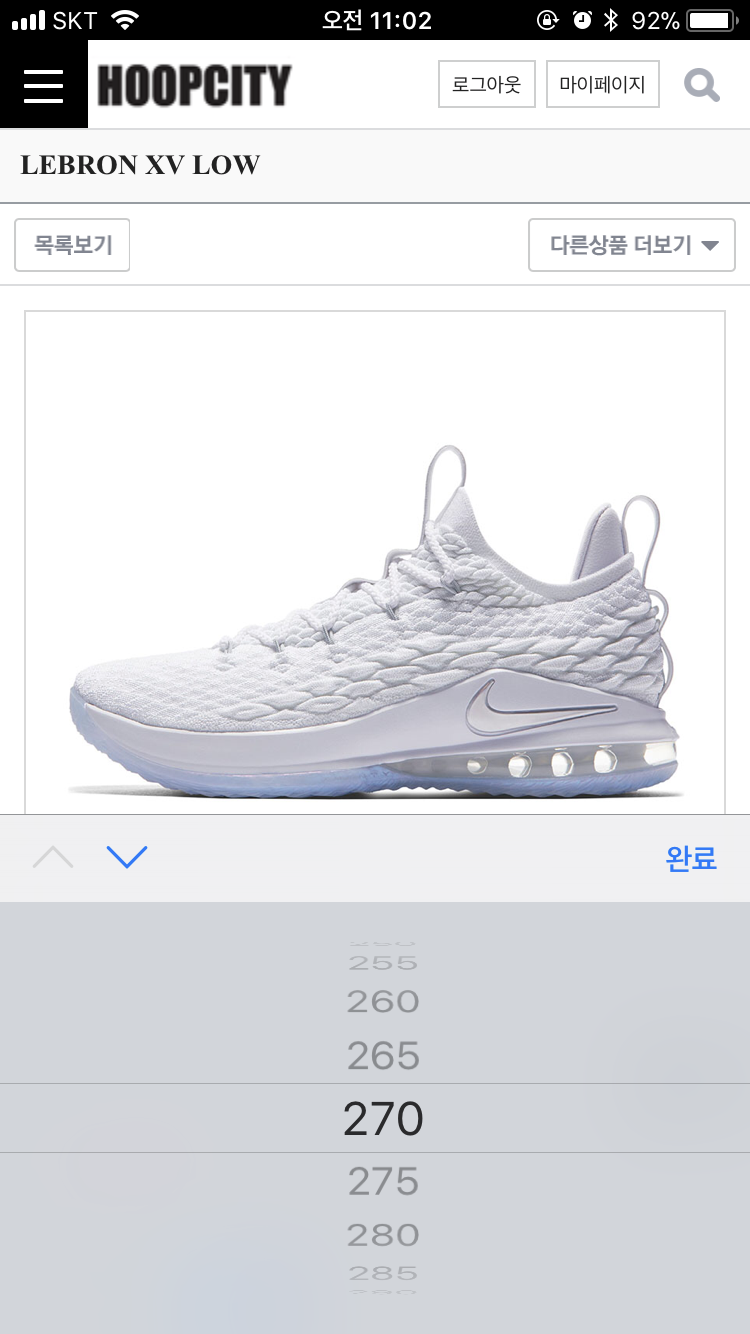Select size 265 in the picker
This screenshot has height=1334, width=750.
click(x=383, y=1056)
